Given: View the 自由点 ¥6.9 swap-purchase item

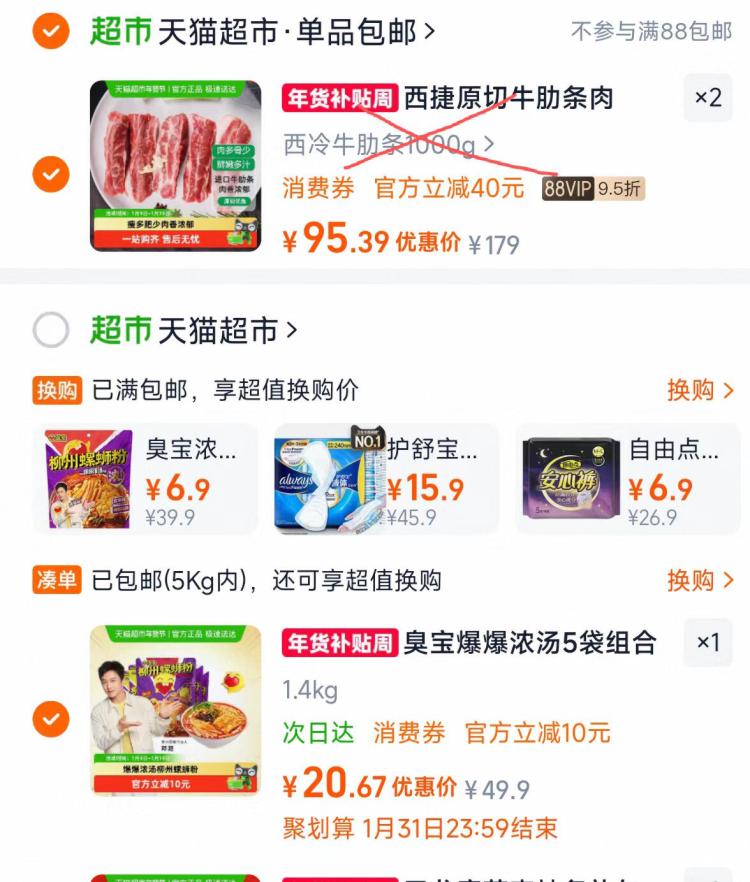Looking at the screenshot, I should coord(627,478).
